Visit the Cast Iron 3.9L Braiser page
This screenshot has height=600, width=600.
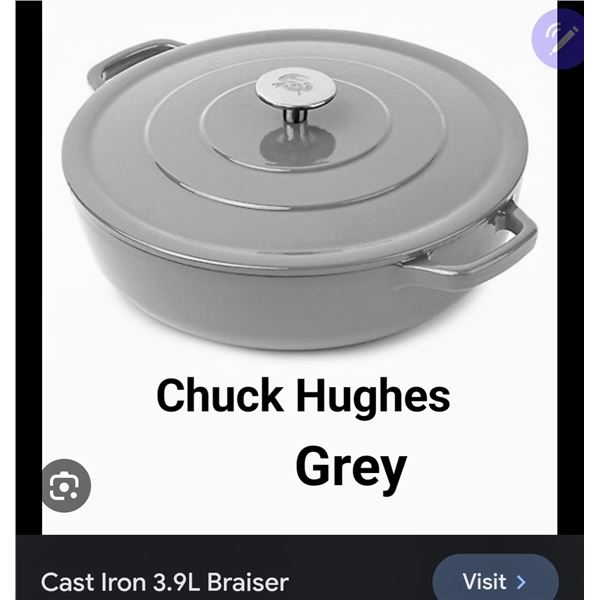pyautogui.click(x=495, y=581)
